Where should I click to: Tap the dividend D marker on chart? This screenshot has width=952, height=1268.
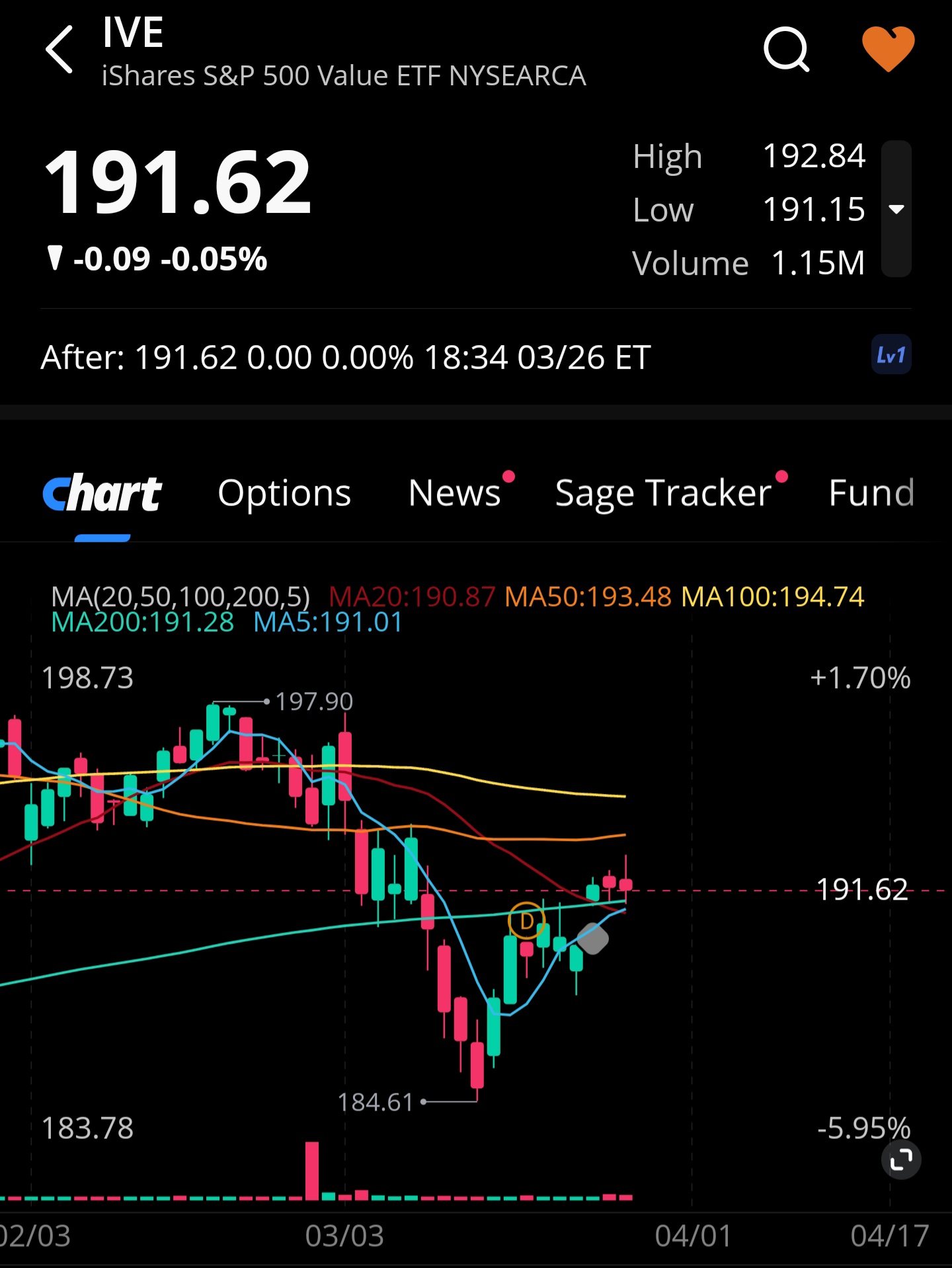coord(526,920)
